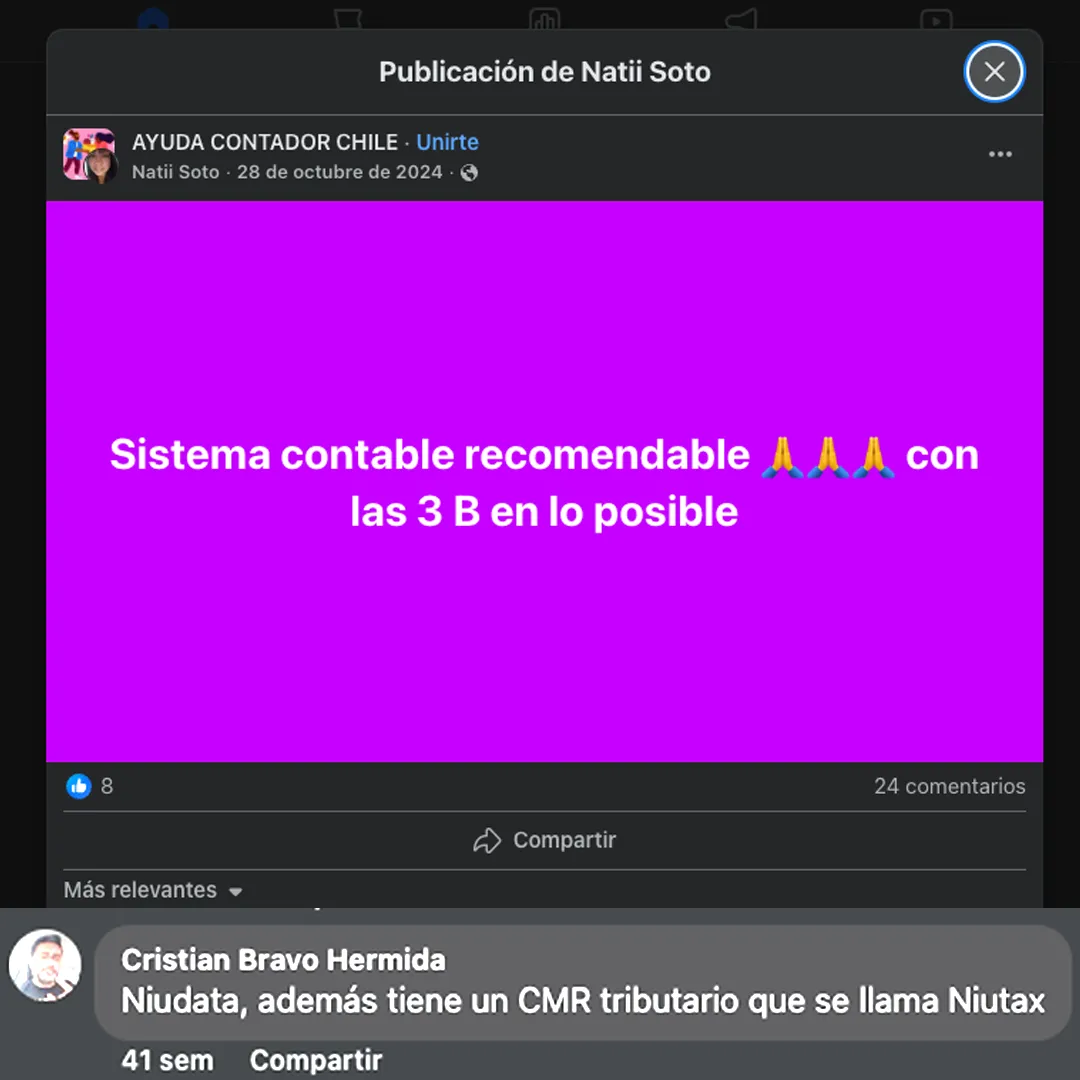Expand the Más relevantes comment sort dropdown

(153, 890)
